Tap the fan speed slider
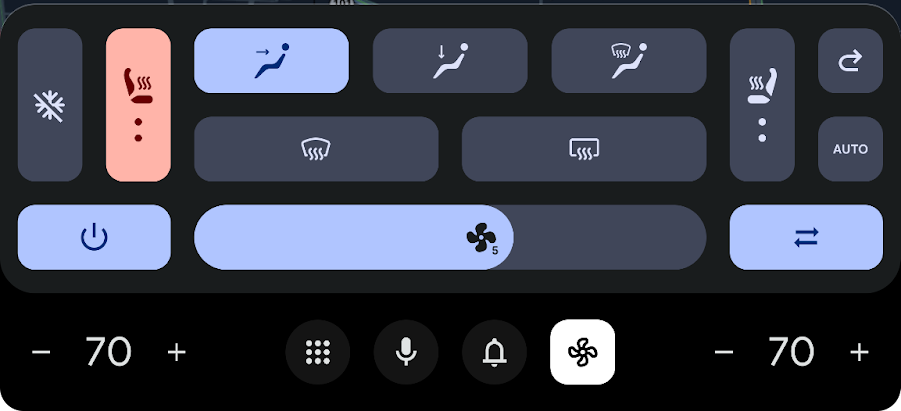 coord(450,237)
